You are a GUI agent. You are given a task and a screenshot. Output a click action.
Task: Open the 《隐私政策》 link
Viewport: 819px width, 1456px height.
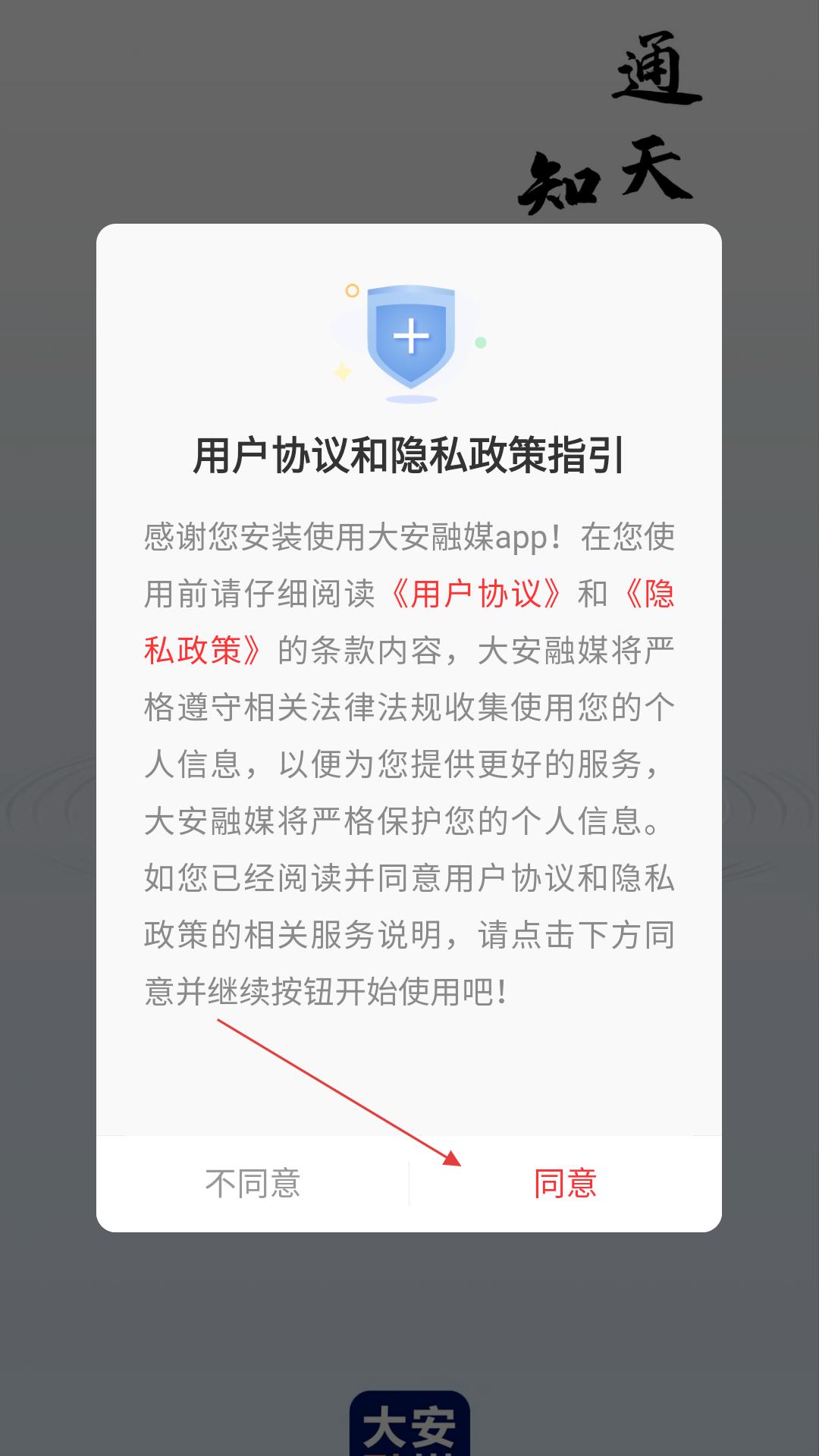[203, 651]
